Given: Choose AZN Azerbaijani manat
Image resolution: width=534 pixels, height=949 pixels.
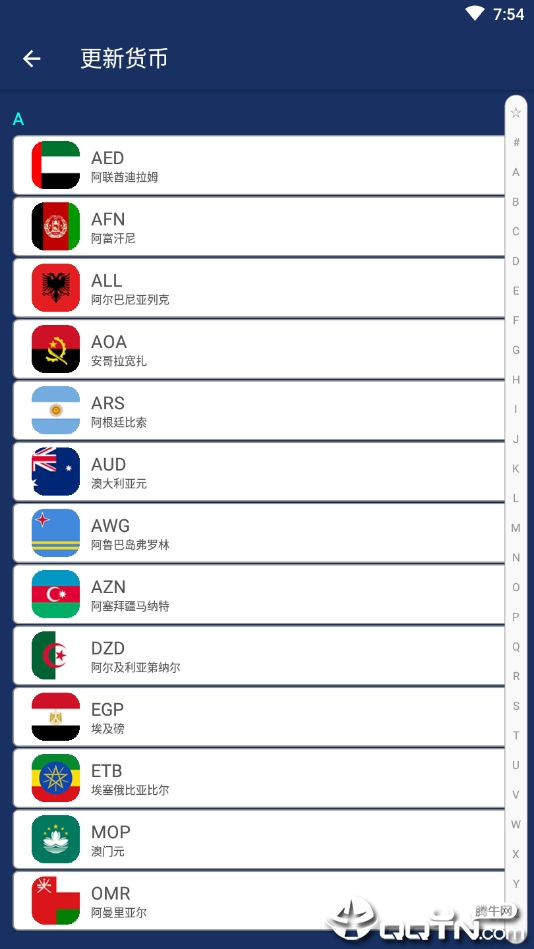Looking at the screenshot, I should [259, 594].
